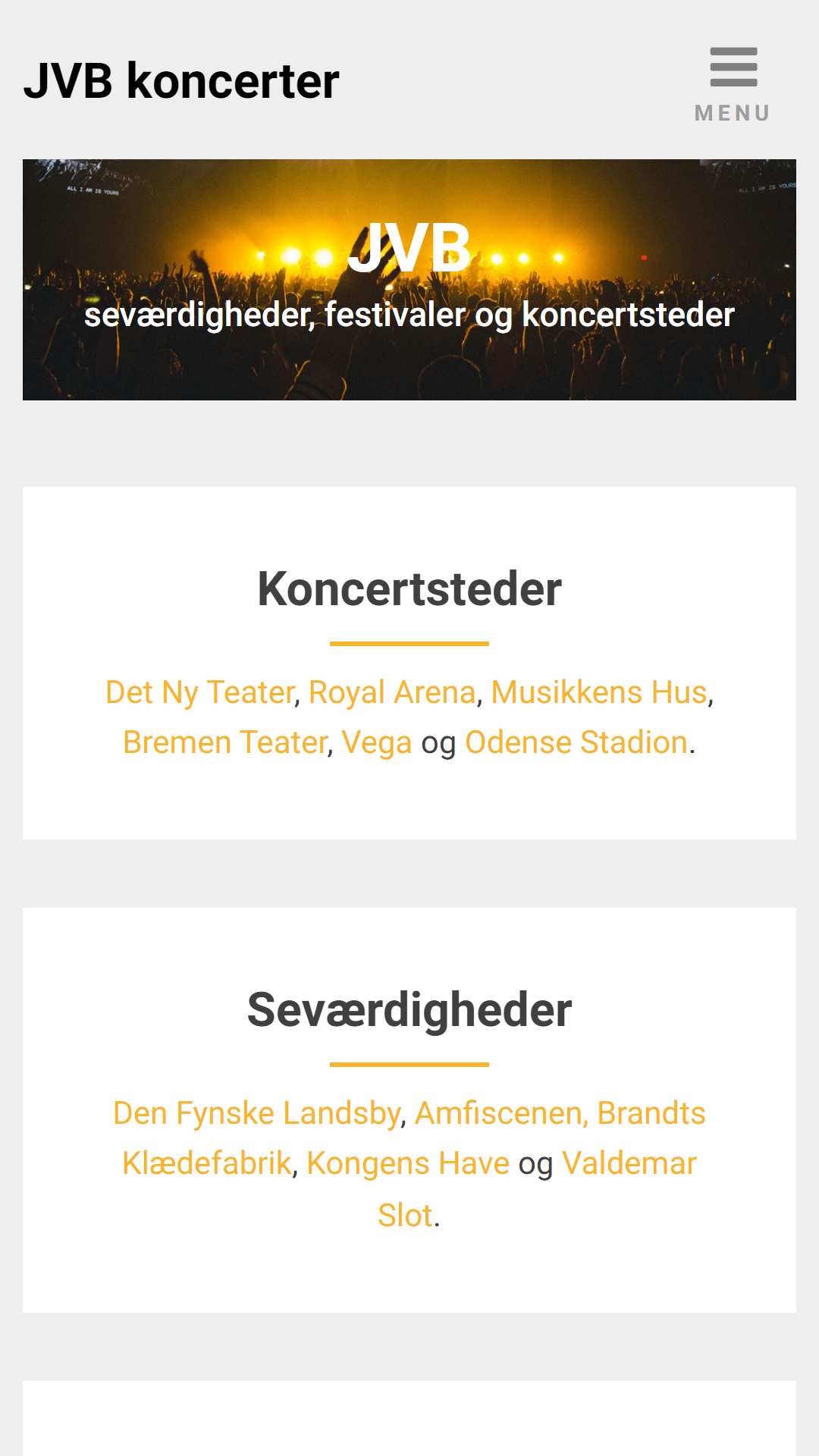Select the Odense Stadion link
The height and width of the screenshot is (1456, 819).
click(576, 742)
